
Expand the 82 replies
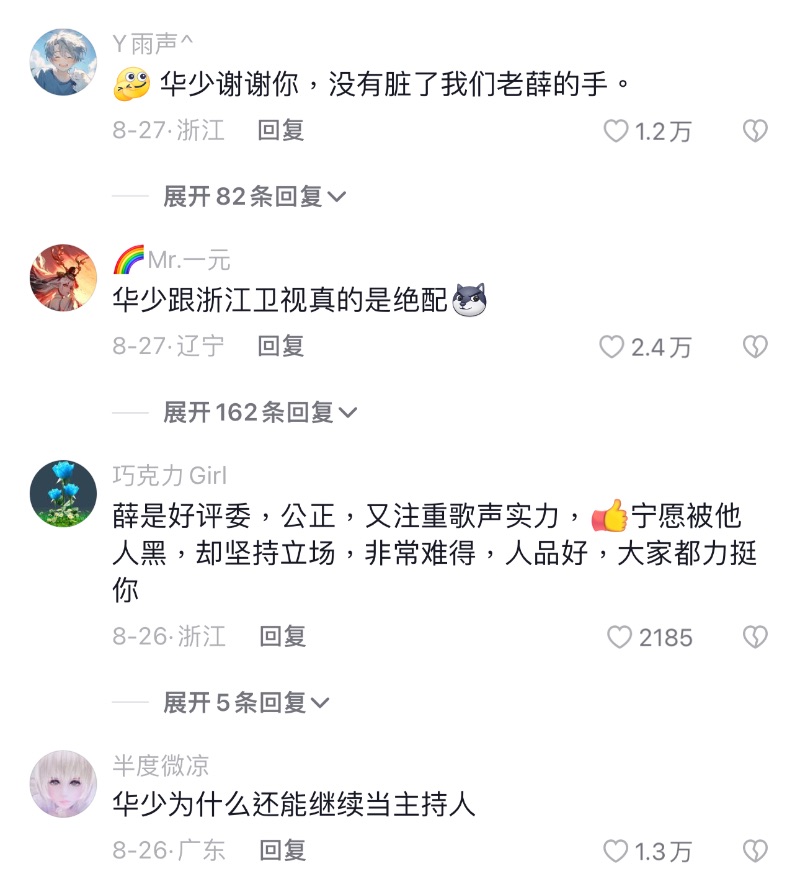pyautogui.click(x=255, y=197)
